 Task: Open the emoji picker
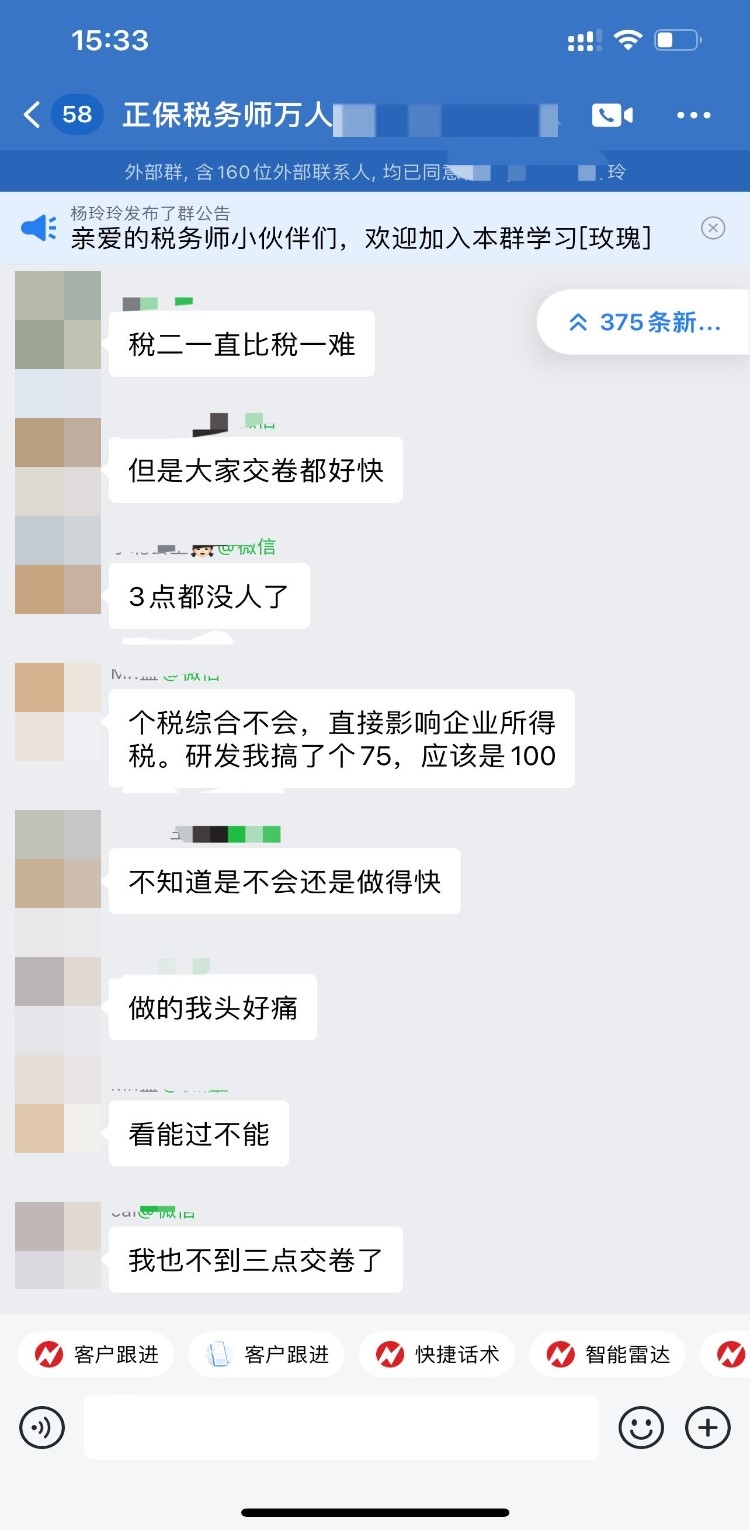(x=641, y=1427)
